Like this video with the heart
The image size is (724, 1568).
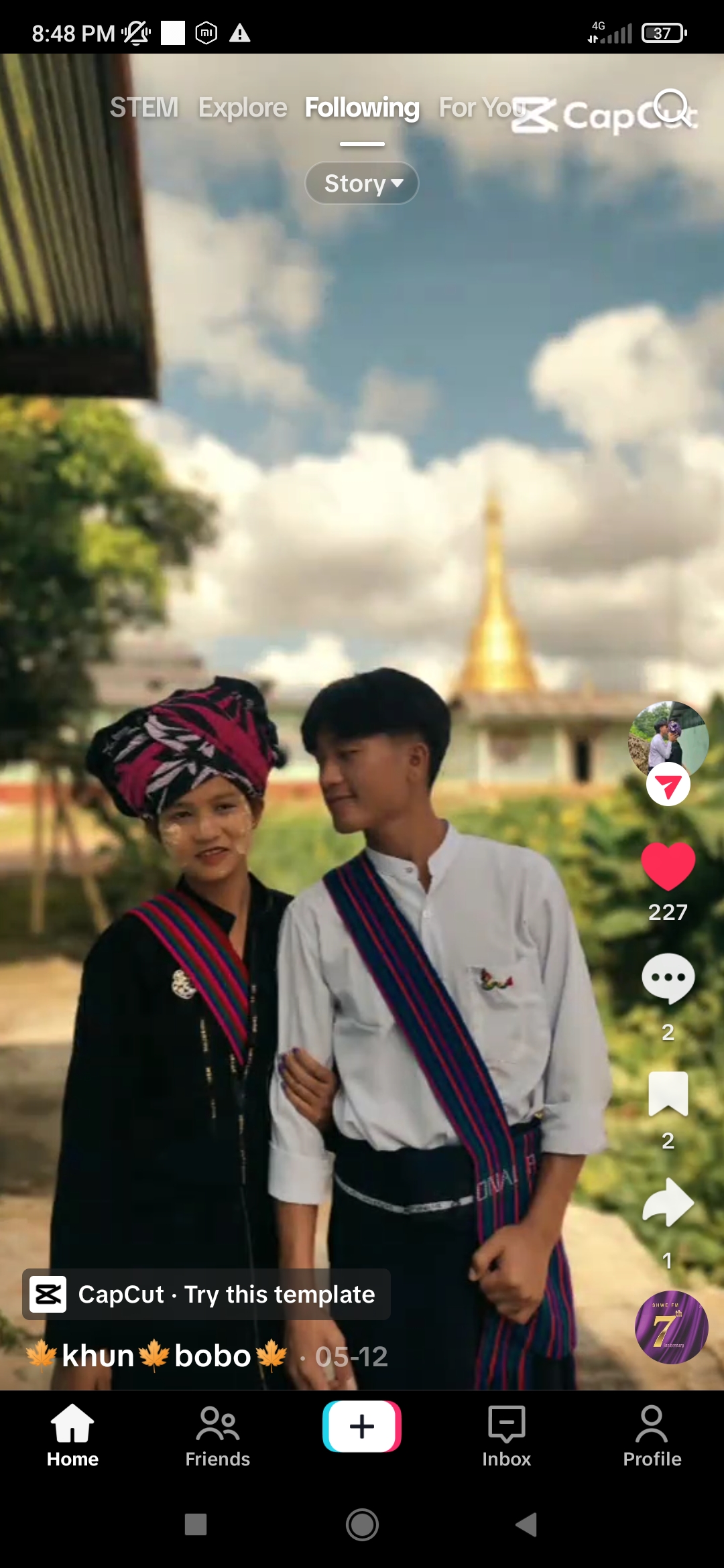(x=668, y=866)
